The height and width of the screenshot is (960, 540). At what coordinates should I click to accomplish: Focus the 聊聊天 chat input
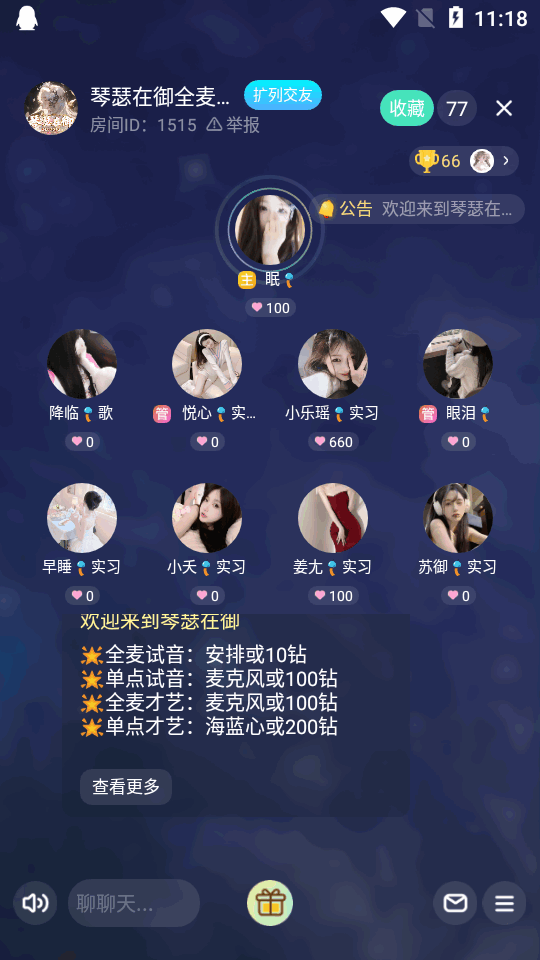coord(134,903)
